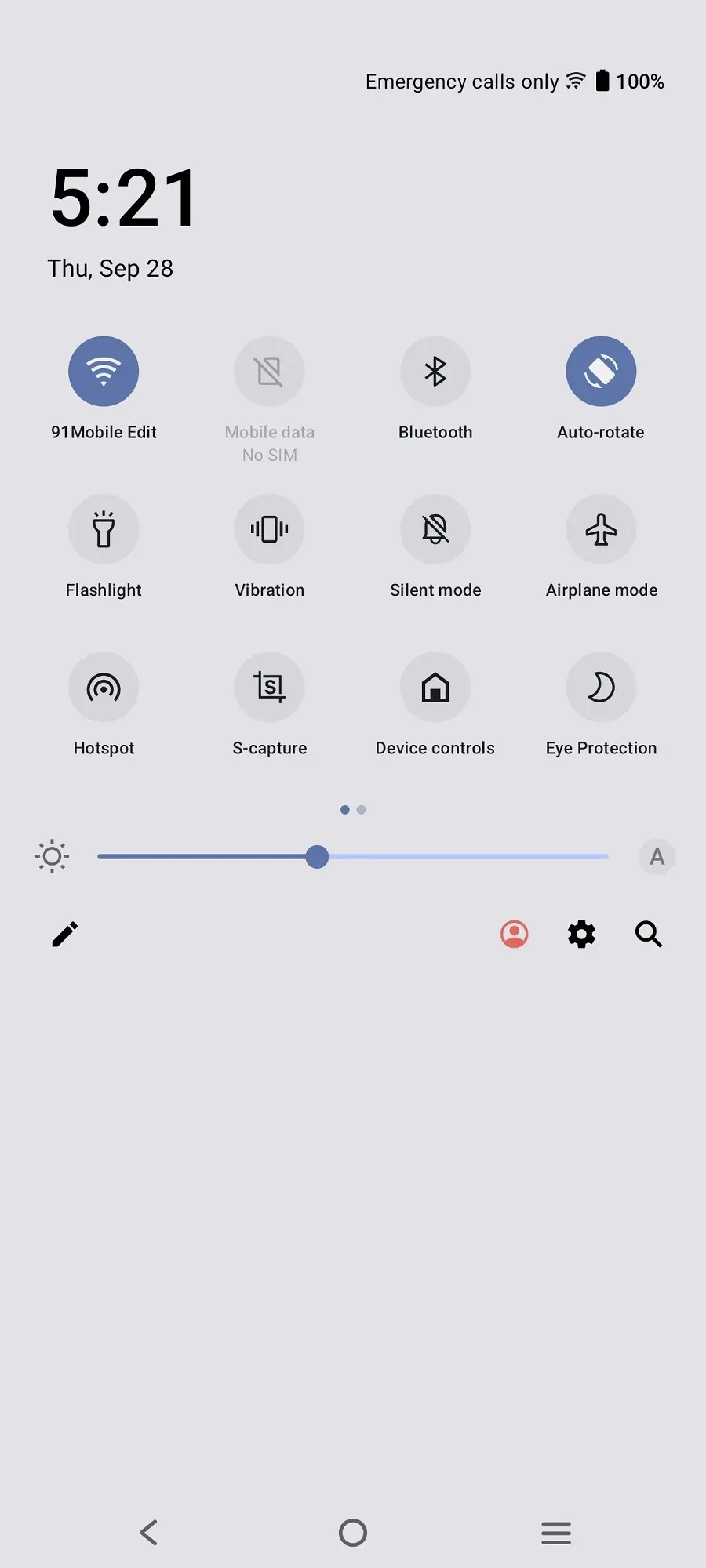Open the quick settings edit pencil
Screen dimensions: 706x1568
pyautogui.click(x=64, y=934)
